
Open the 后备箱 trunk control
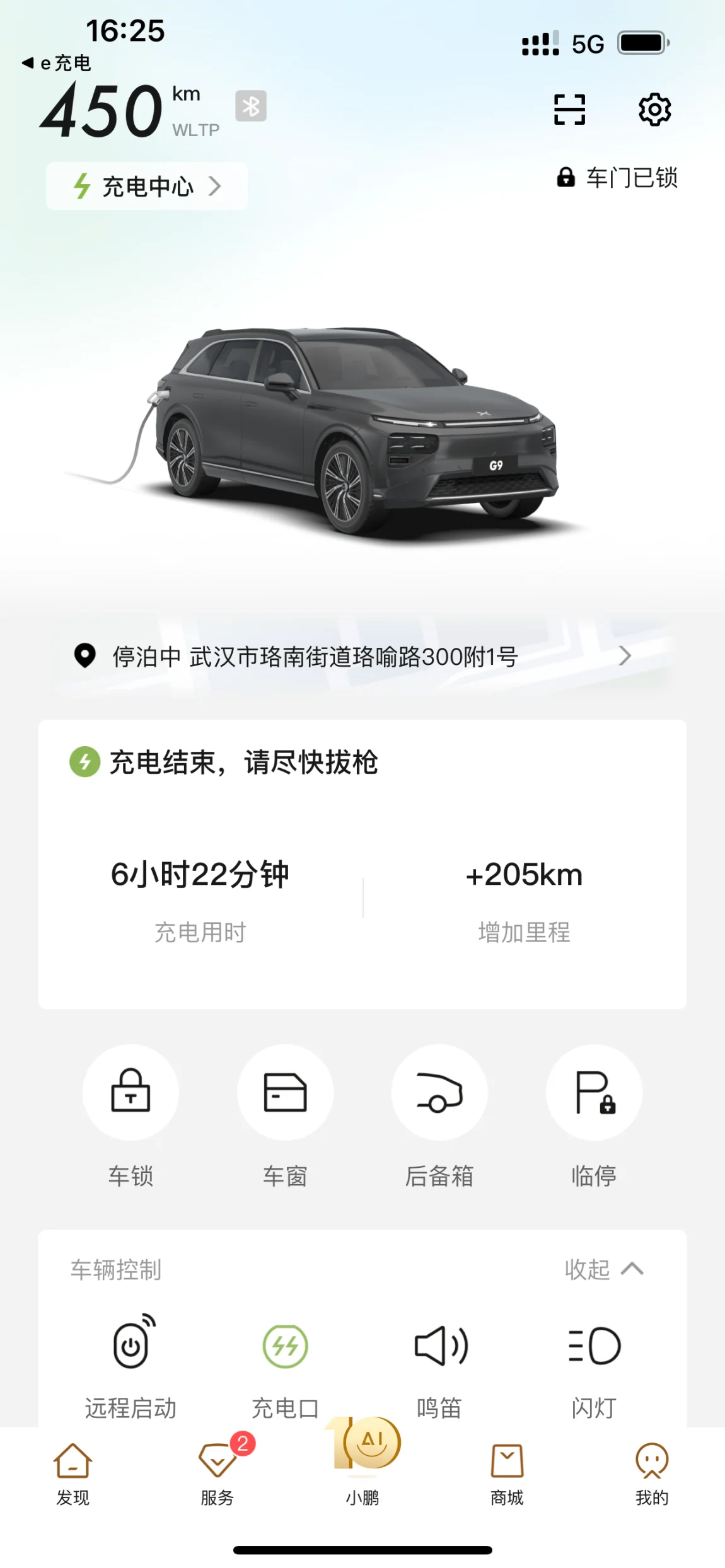tap(439, 1093)
